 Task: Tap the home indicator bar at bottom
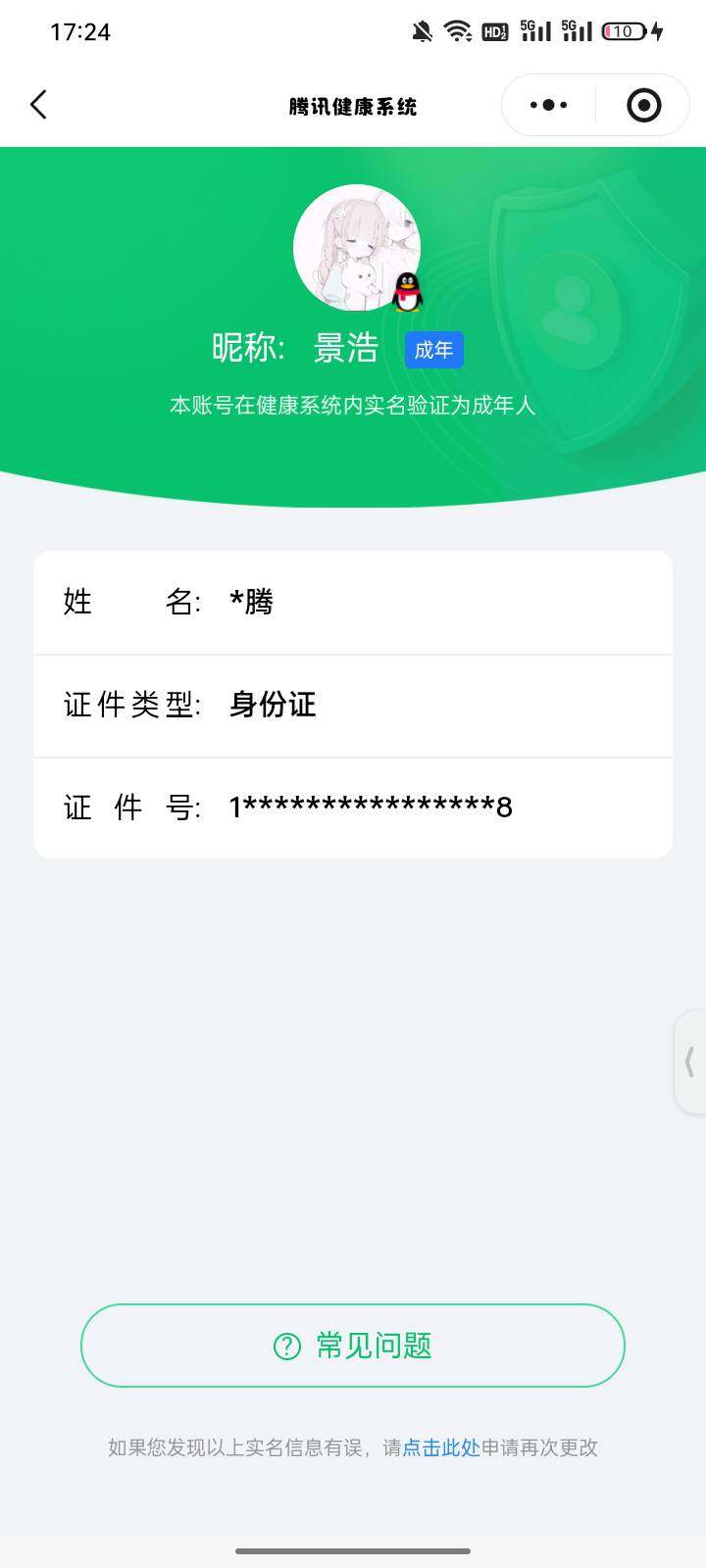point(353,1551)
